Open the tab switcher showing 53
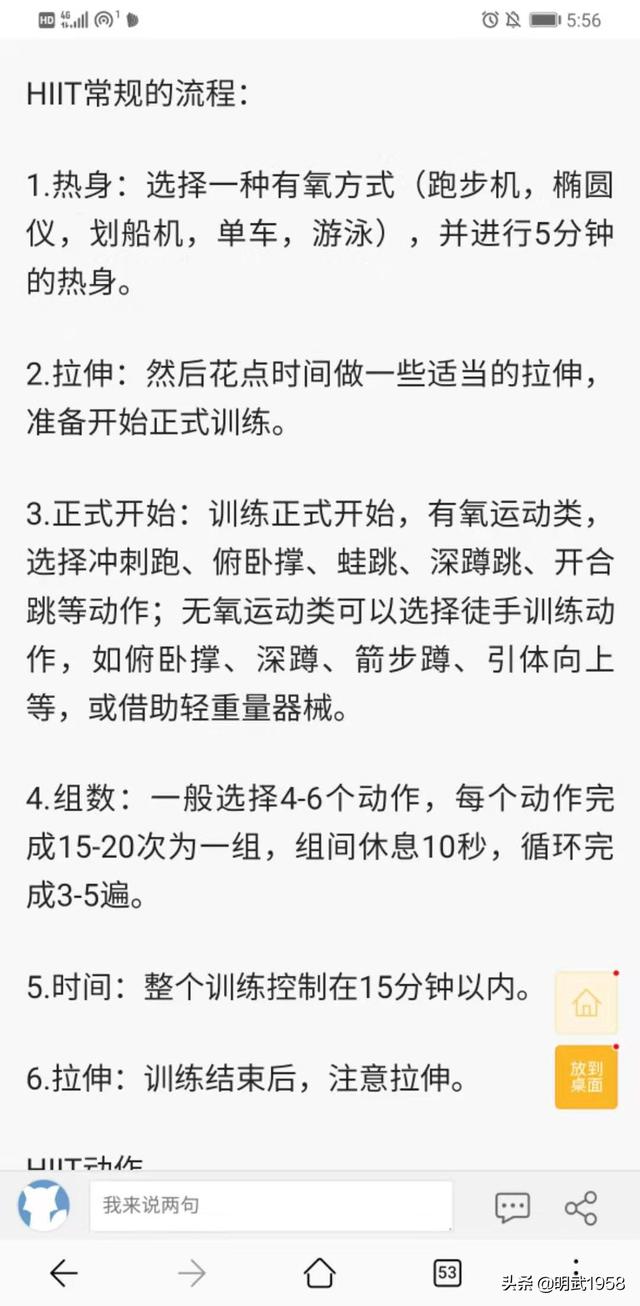The width and height of the screenshot is (640, 1306). (x=447, y=1272)
